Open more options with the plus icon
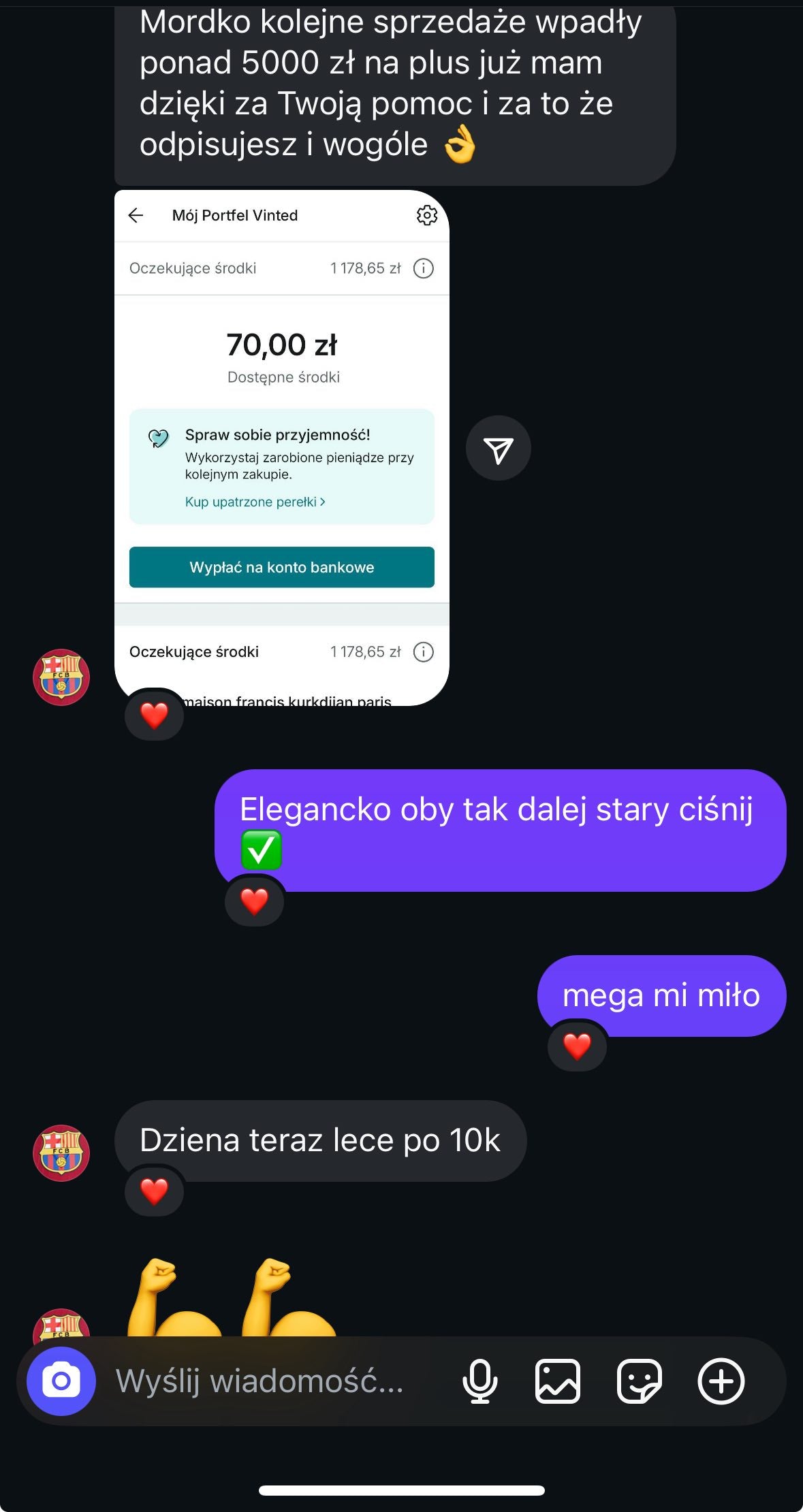The width and height of the screenshot is (803, 1512). [x=721, y=1381]
